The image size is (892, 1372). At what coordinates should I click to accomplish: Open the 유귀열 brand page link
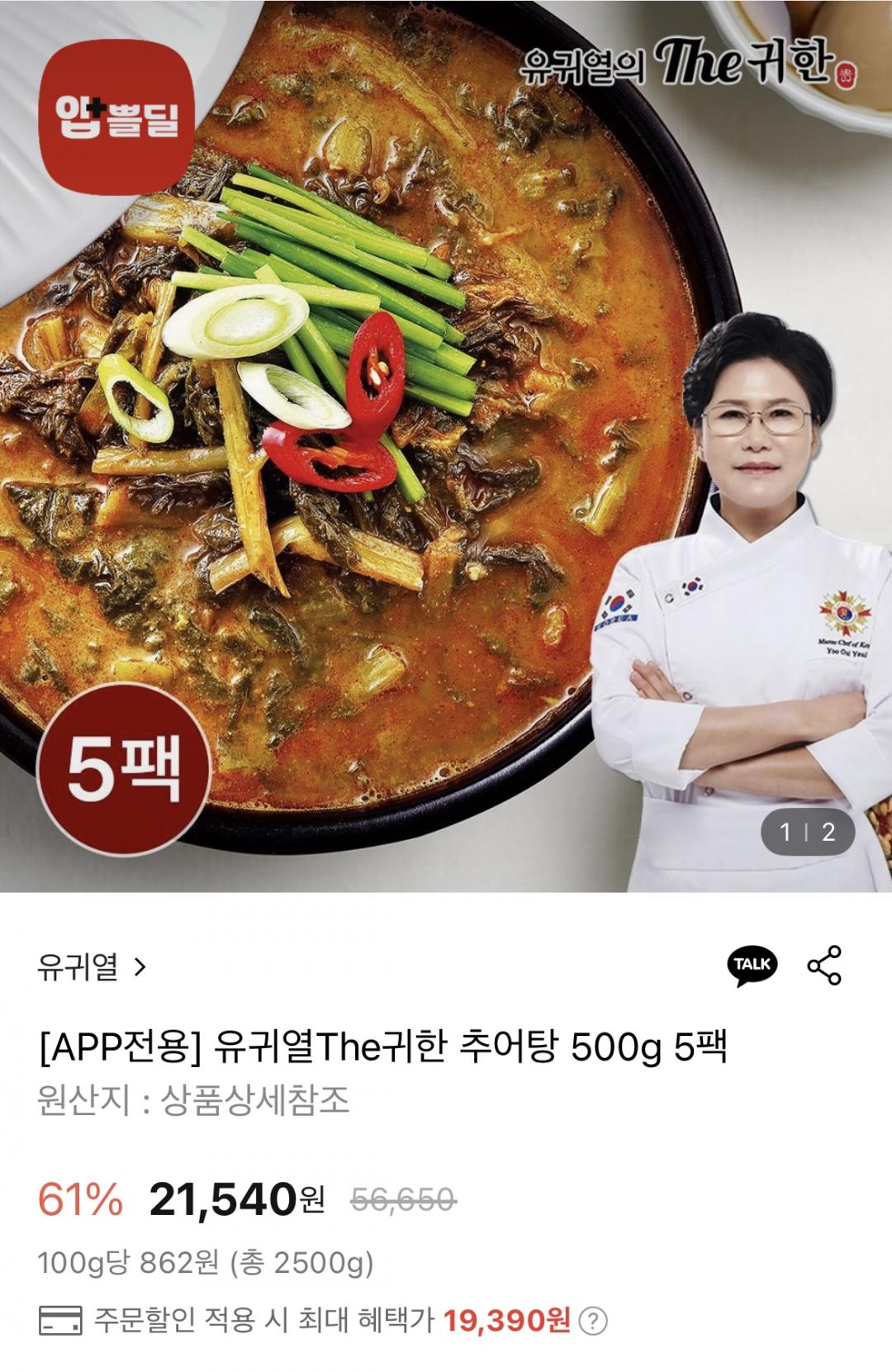[x=91, y=966]
